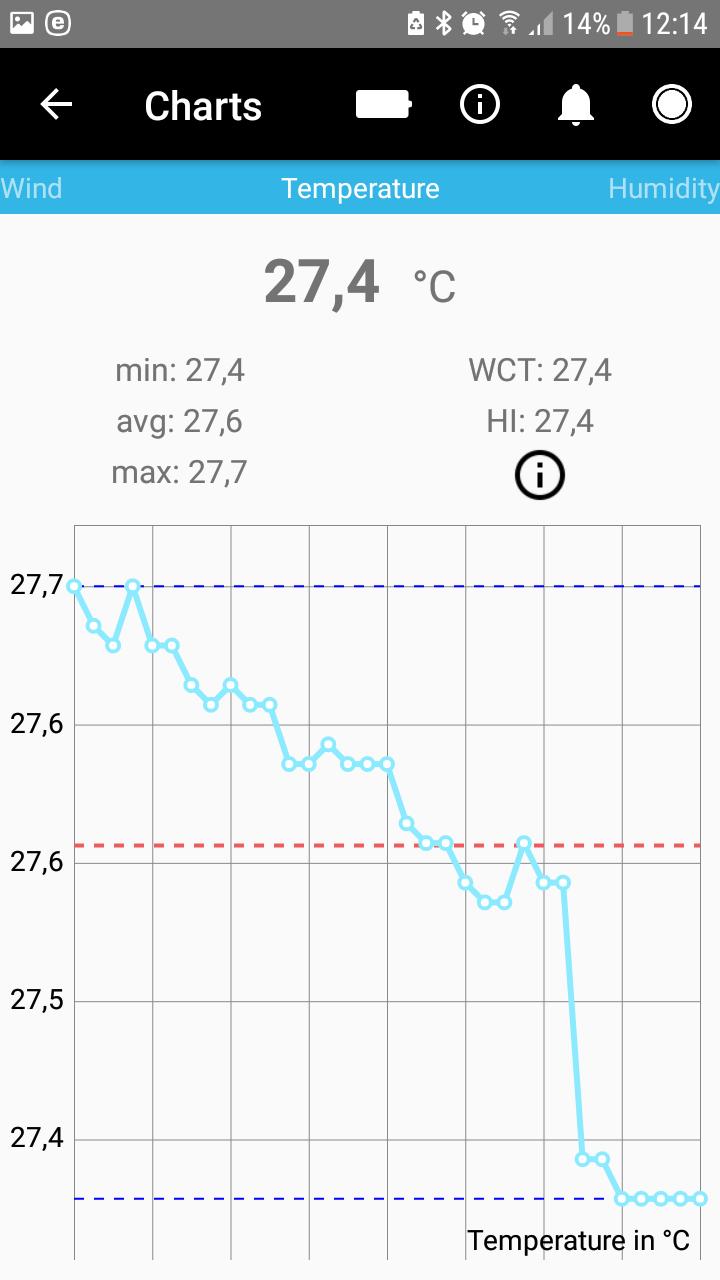Switch to the Wind tab

click(x=31, y=188)
